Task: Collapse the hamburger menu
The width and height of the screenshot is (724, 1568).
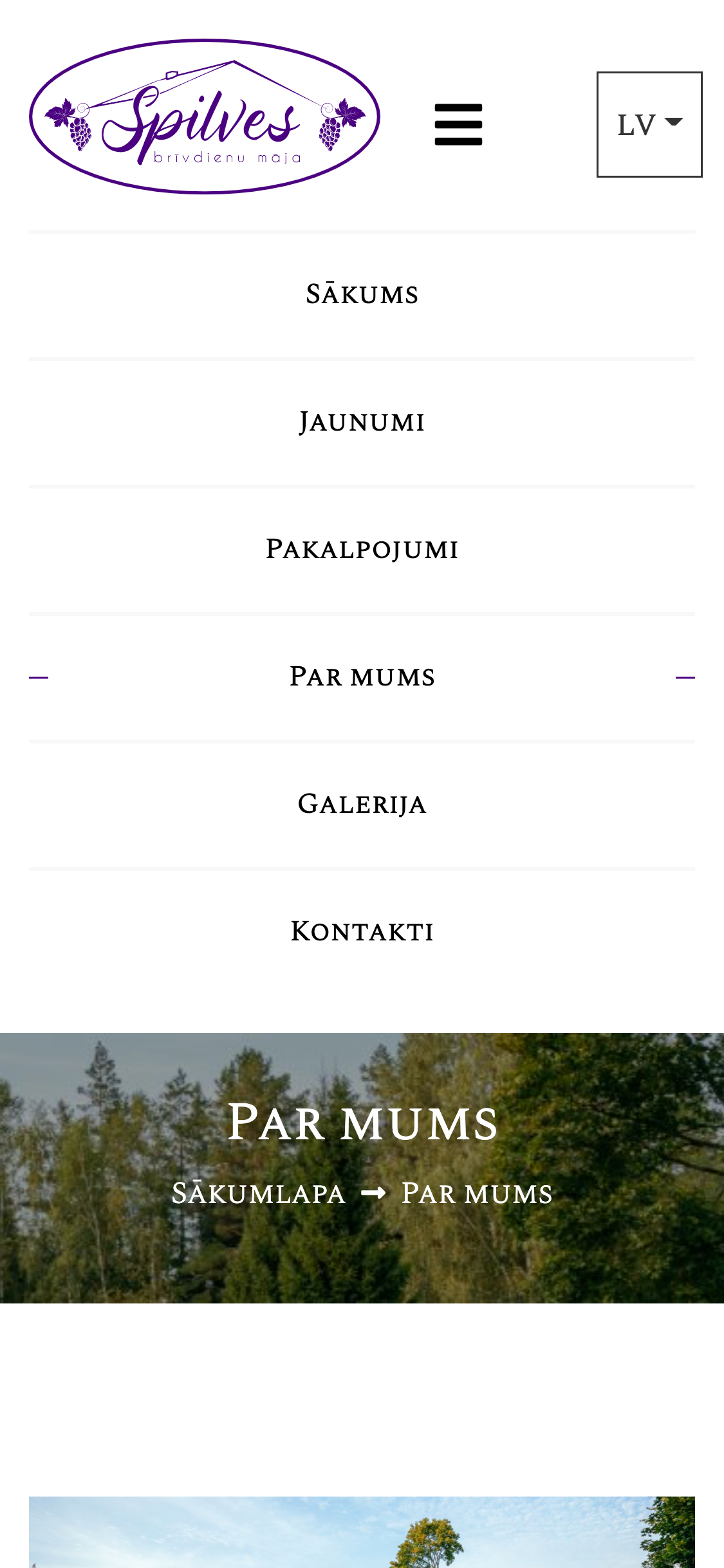Action: point(458,124)
